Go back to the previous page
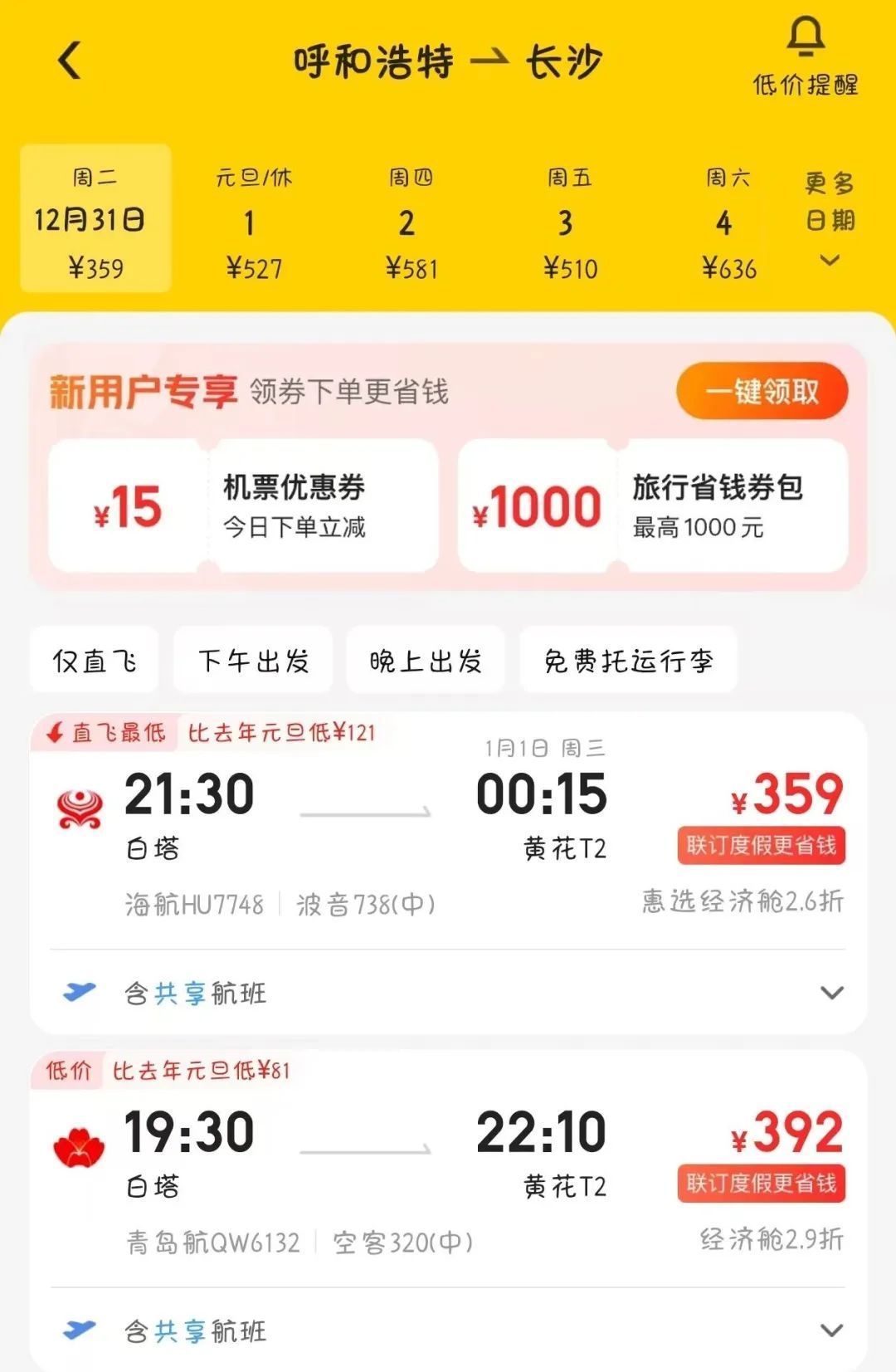Viewport: 896px width, 1372px height. click(x=71, y=61)
